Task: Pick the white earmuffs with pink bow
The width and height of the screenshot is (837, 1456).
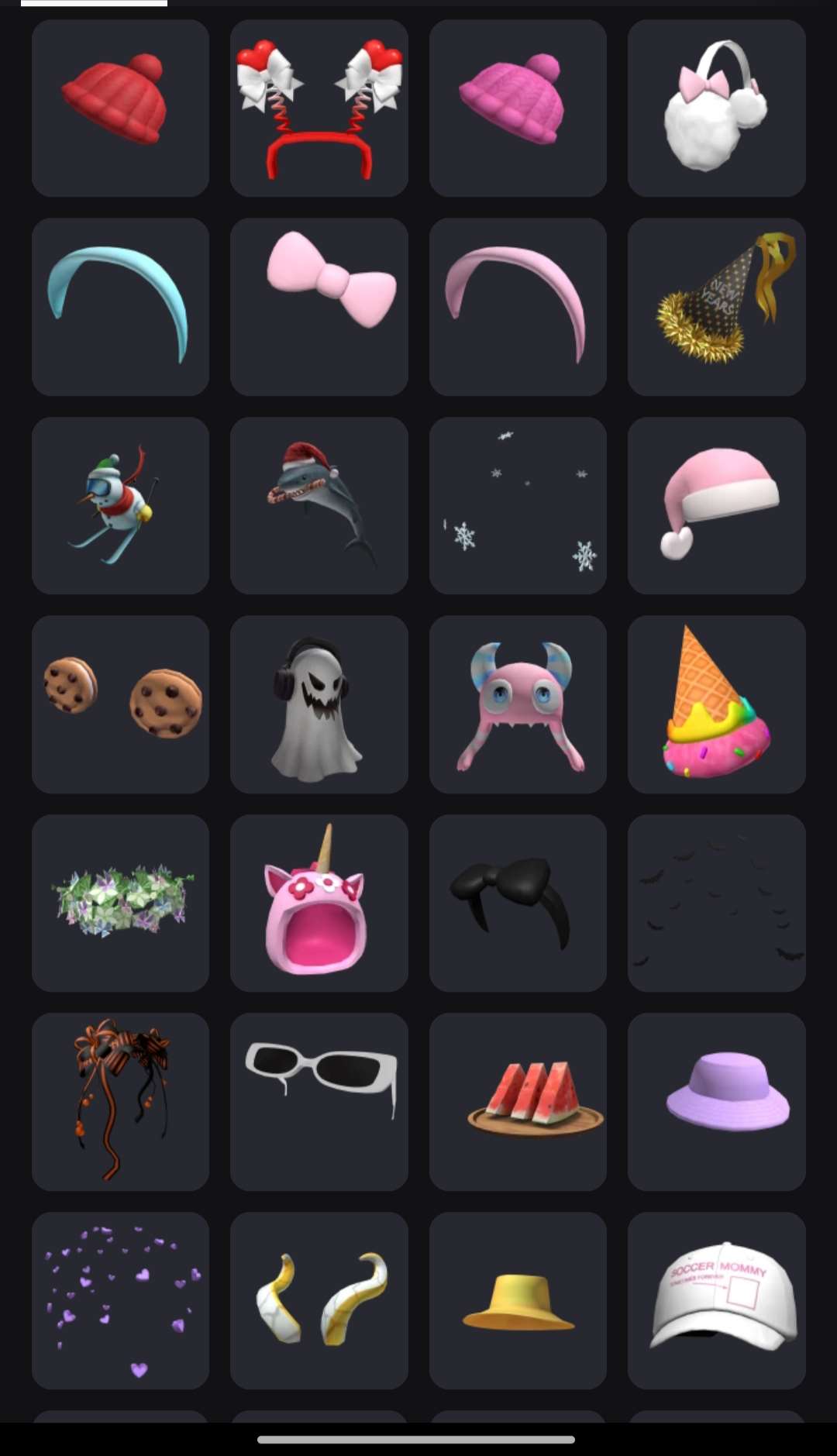Action: pyautogui.click(x=716, y=108)
